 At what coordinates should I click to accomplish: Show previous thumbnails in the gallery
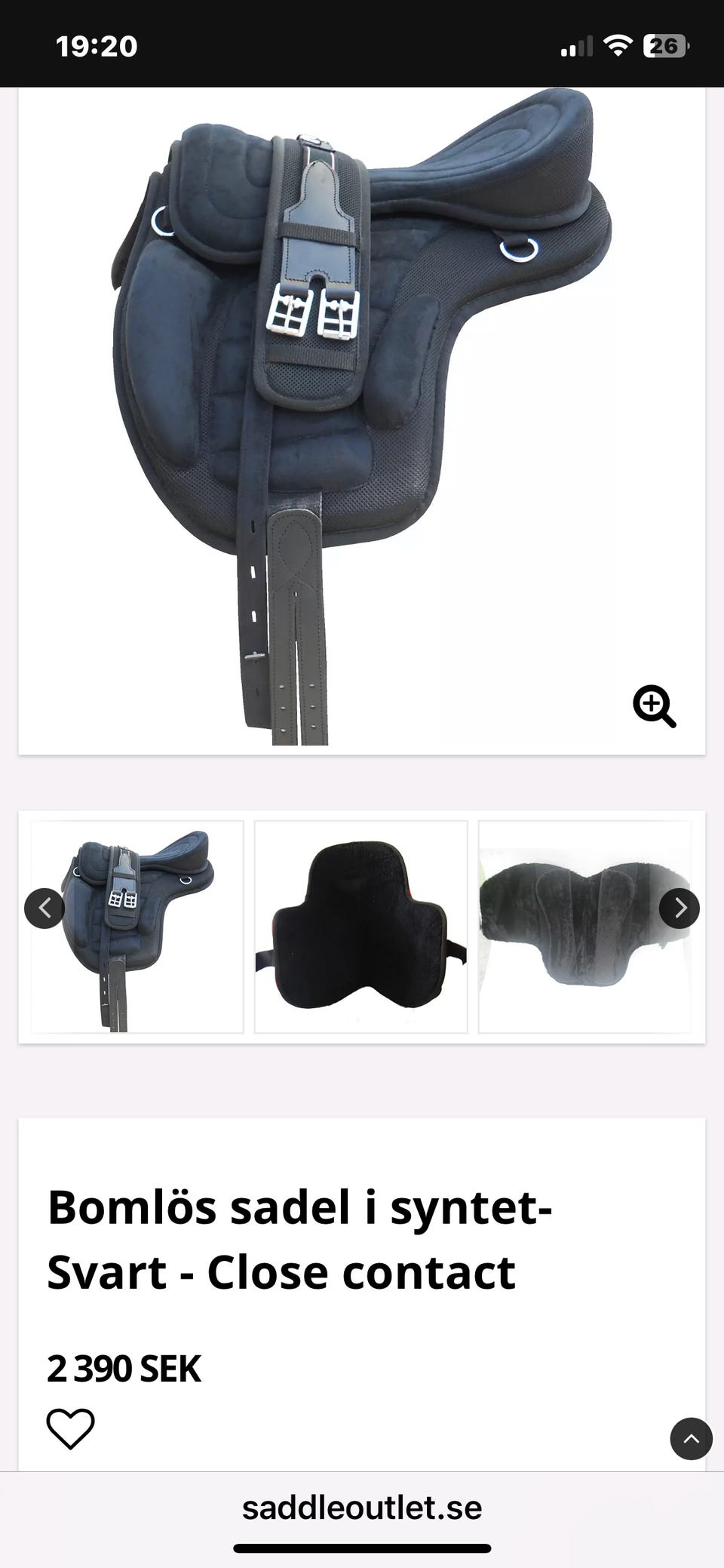coord(44,908)
